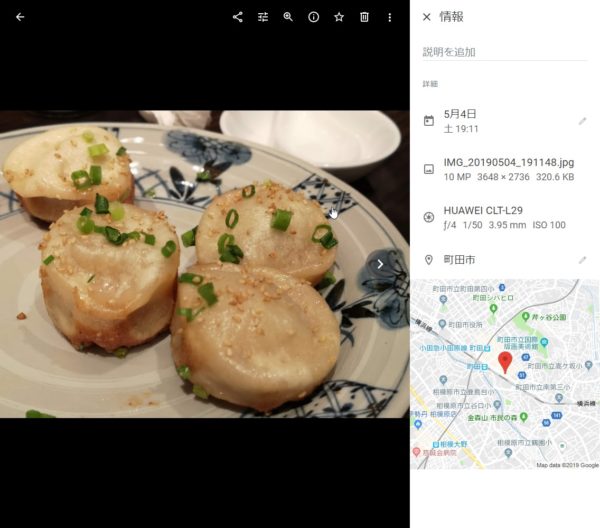Screen dimensions: 600x528
Task: Open the edit adjustments tool
Action: (263, 17)
